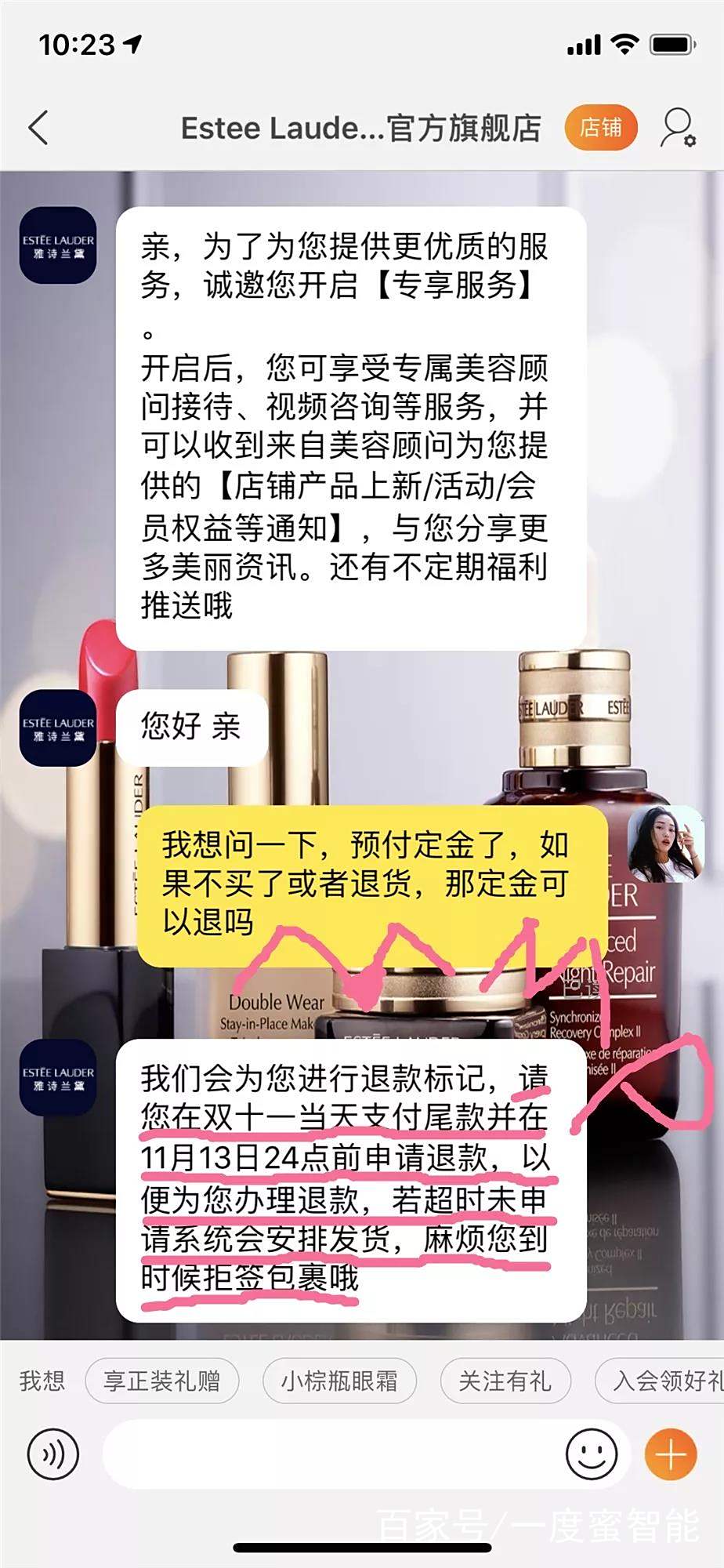Tap the 享正装礼赠 quick reply chip

pyautogui.click(x=161, y=1380)
